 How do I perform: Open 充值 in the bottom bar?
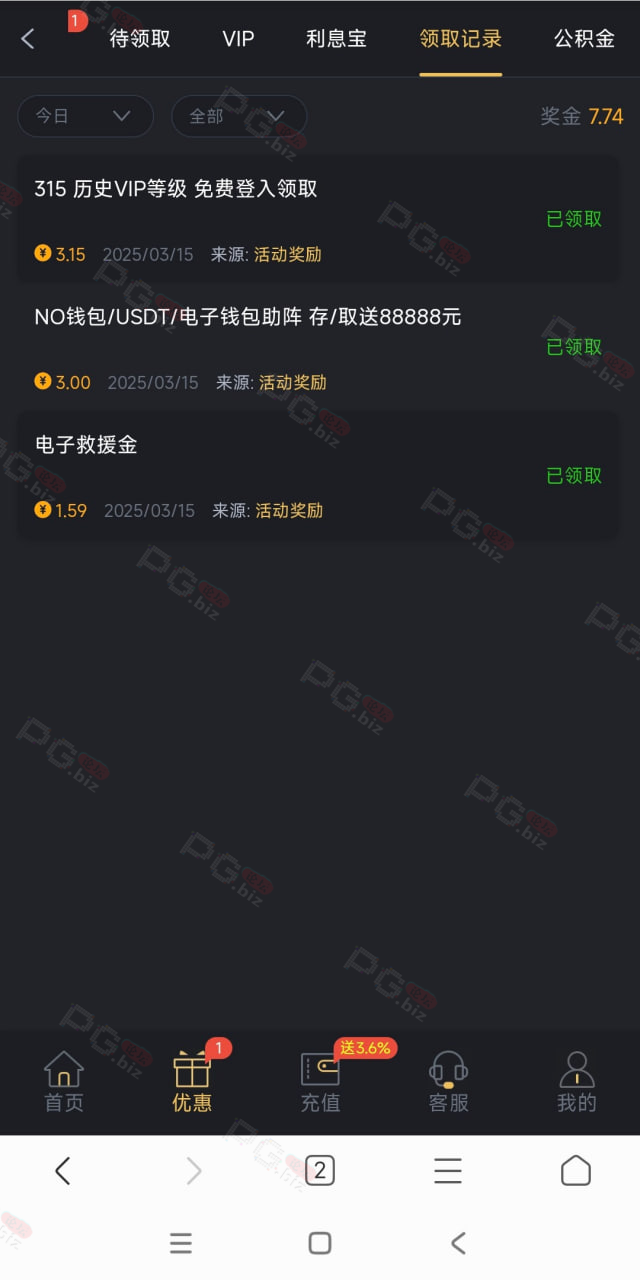[320, 1082]
